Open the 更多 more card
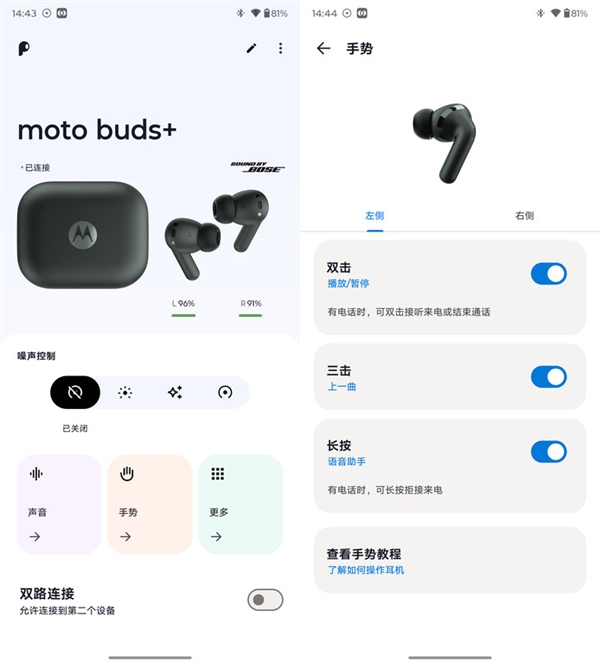Image resolution: width=600 pixels, height=666 pixels. coord(240,504)
